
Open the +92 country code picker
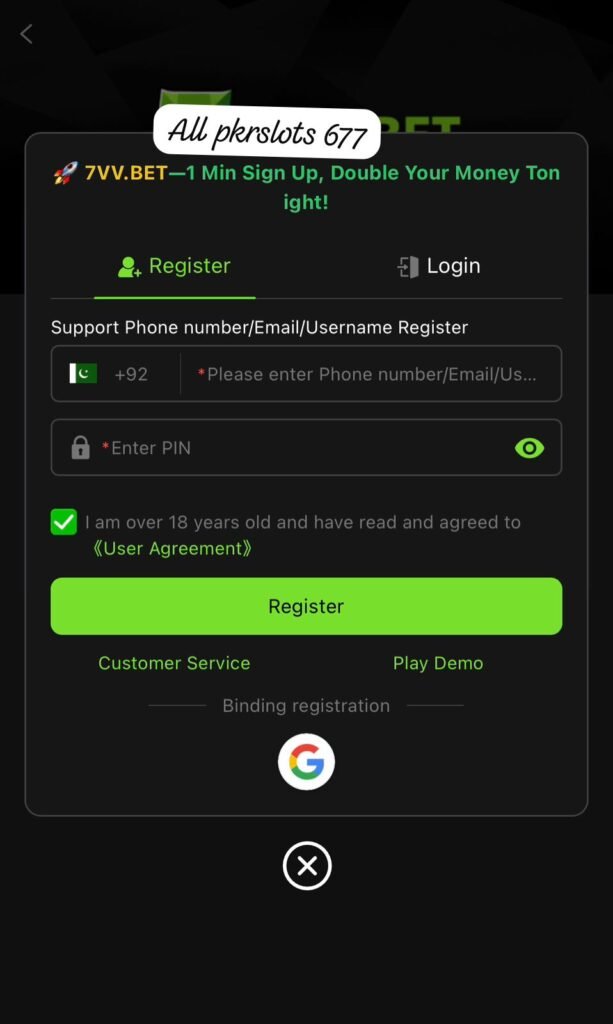(110, 374)
